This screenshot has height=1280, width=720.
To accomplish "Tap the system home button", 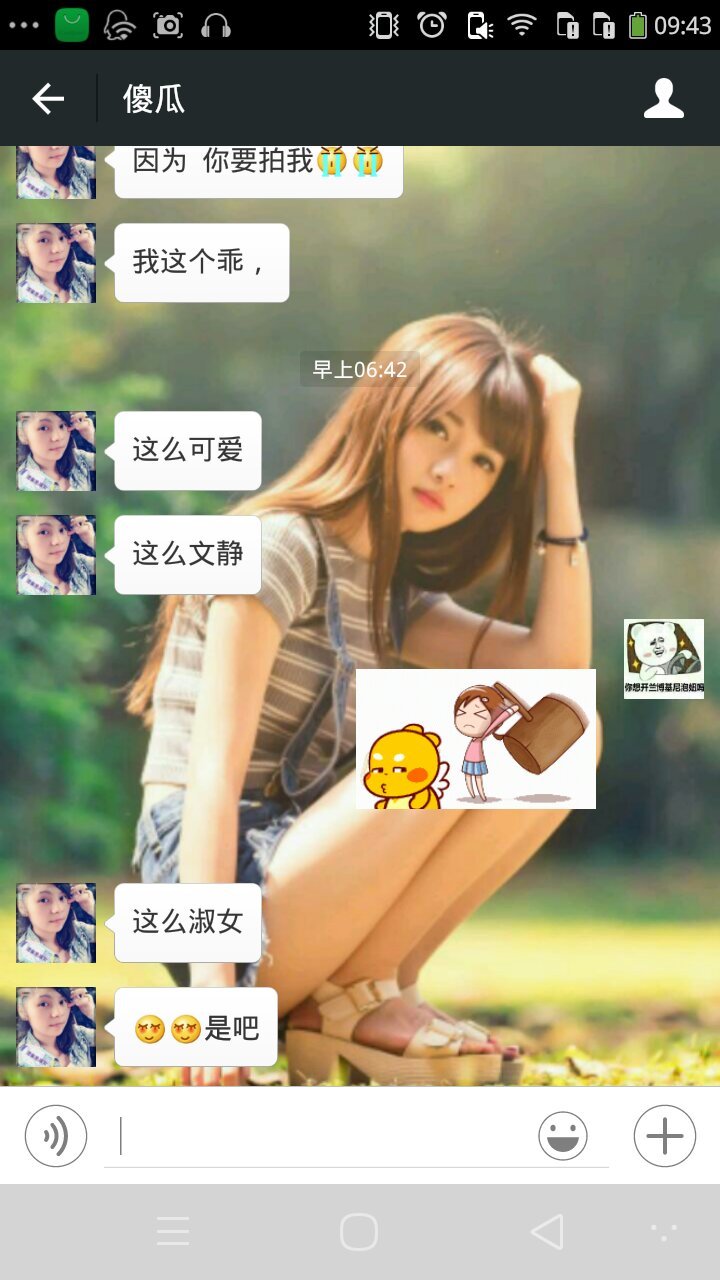I will click(x=359, y=1232).
